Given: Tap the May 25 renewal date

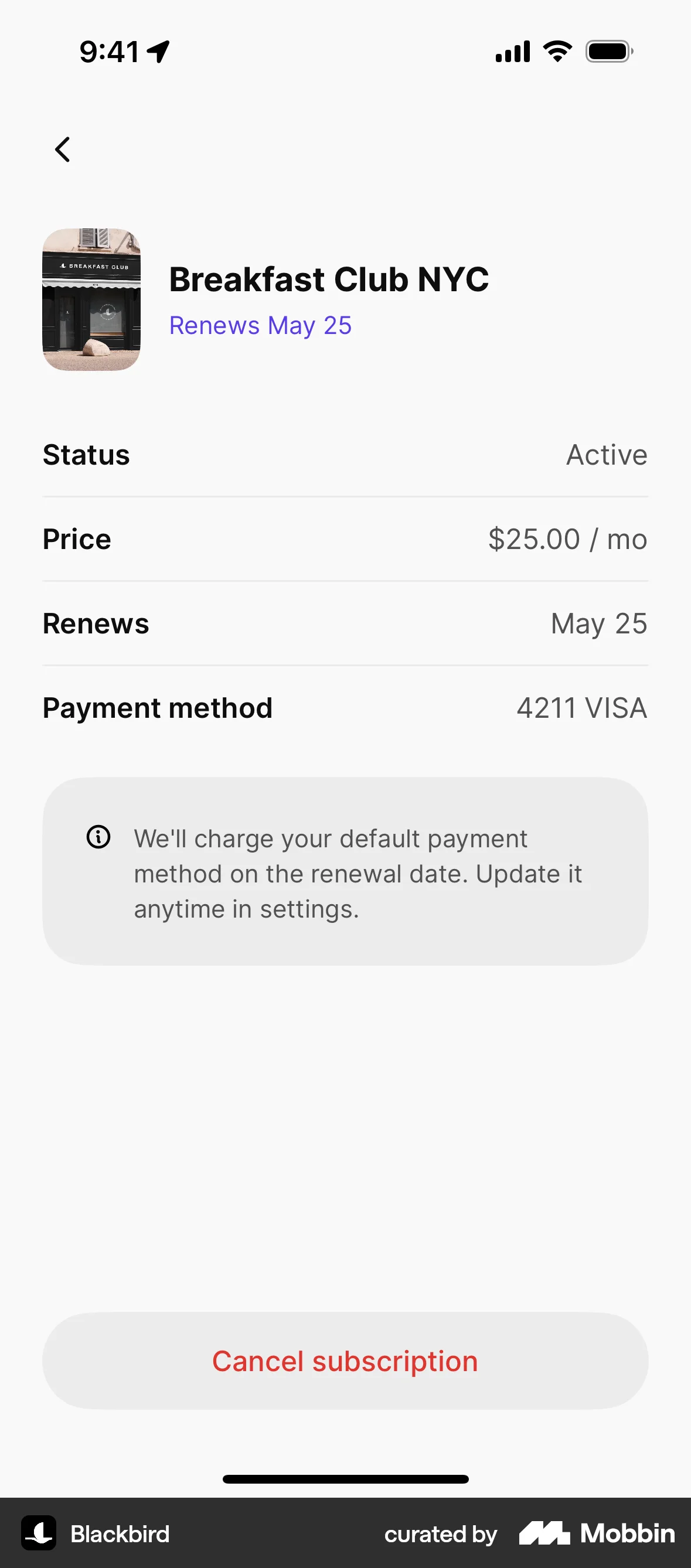Looking at the screenshot, I should pos(598,623).
